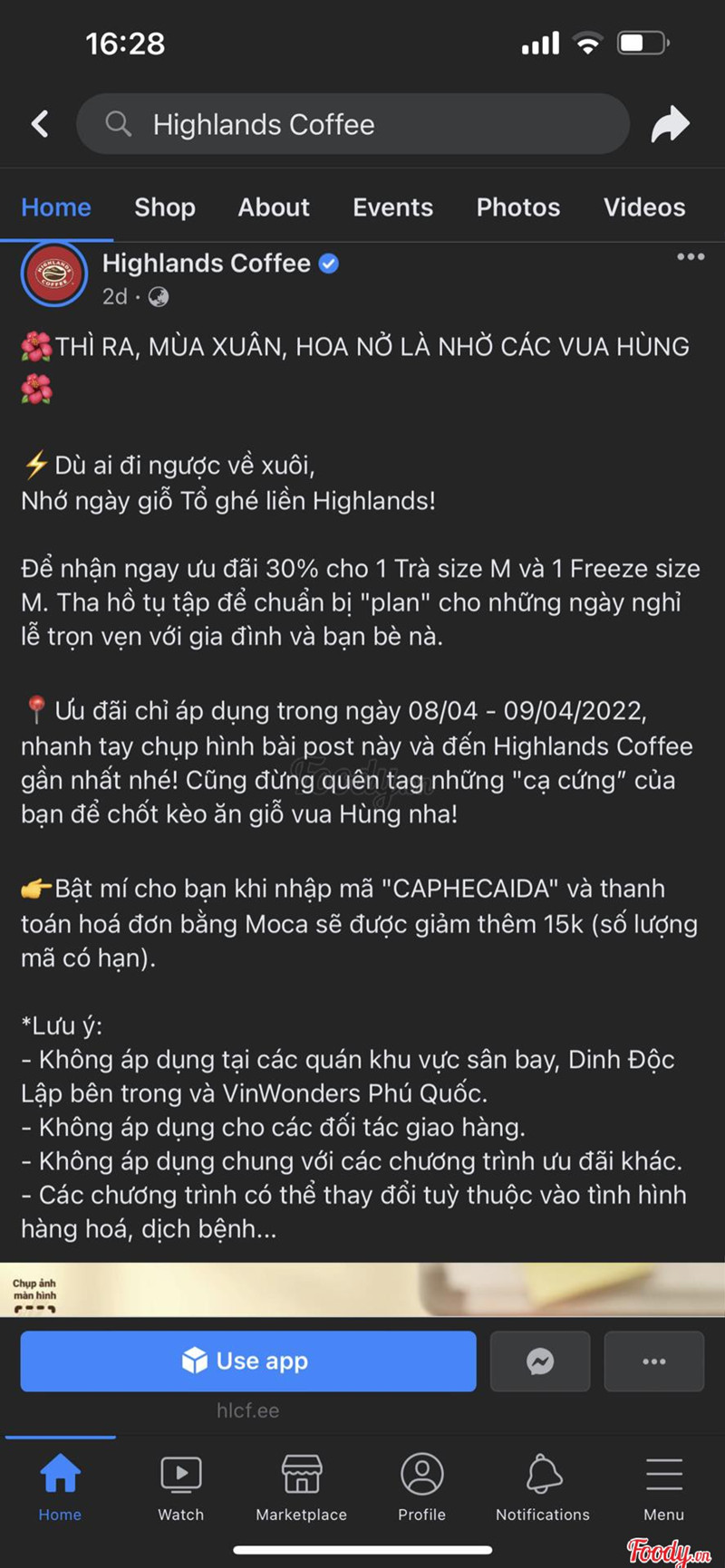Open more page actions beside Messenger
Image resolution: width=725 pixels, height=1568 pixels.
click(654, 1361)
